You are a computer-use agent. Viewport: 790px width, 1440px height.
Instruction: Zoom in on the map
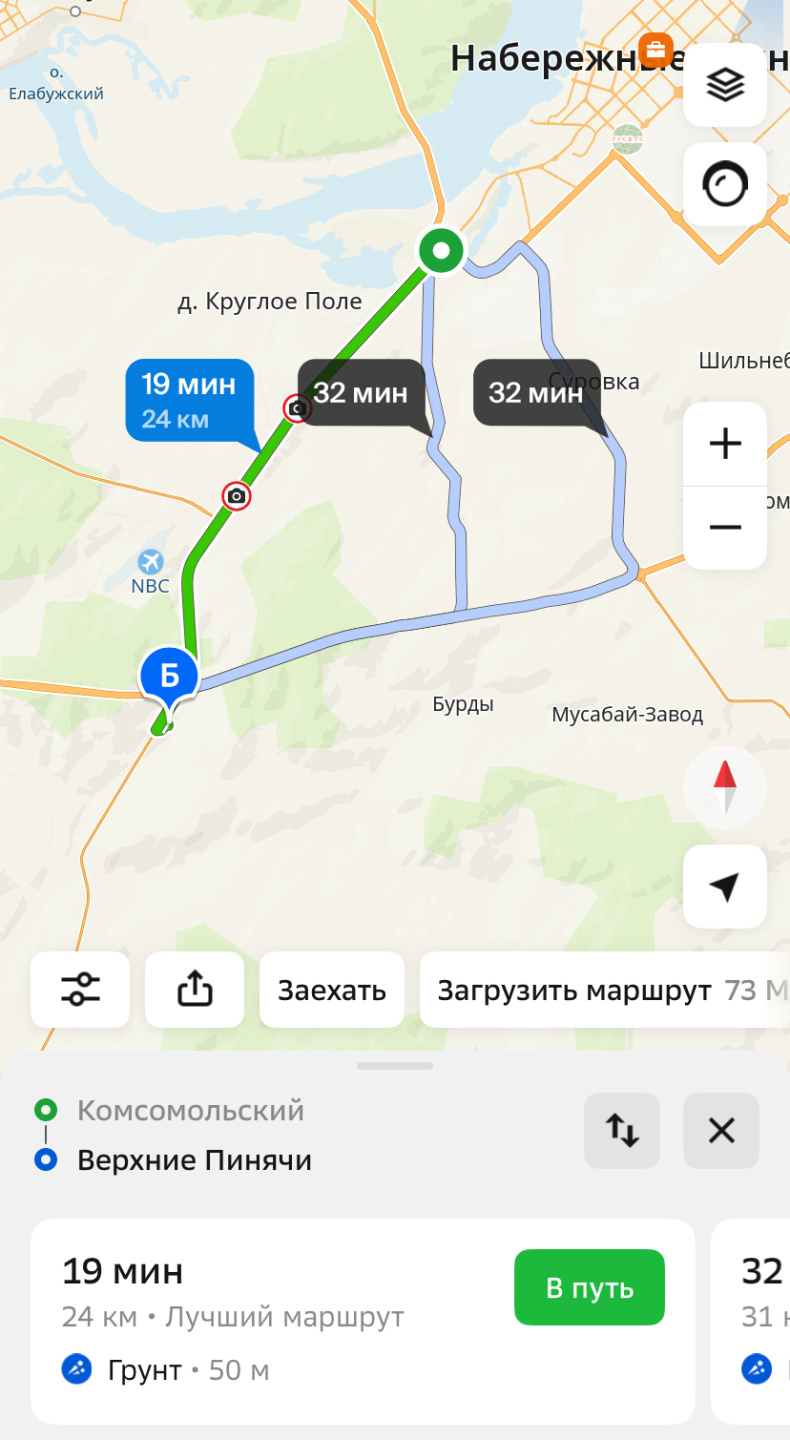coord(725,444)
